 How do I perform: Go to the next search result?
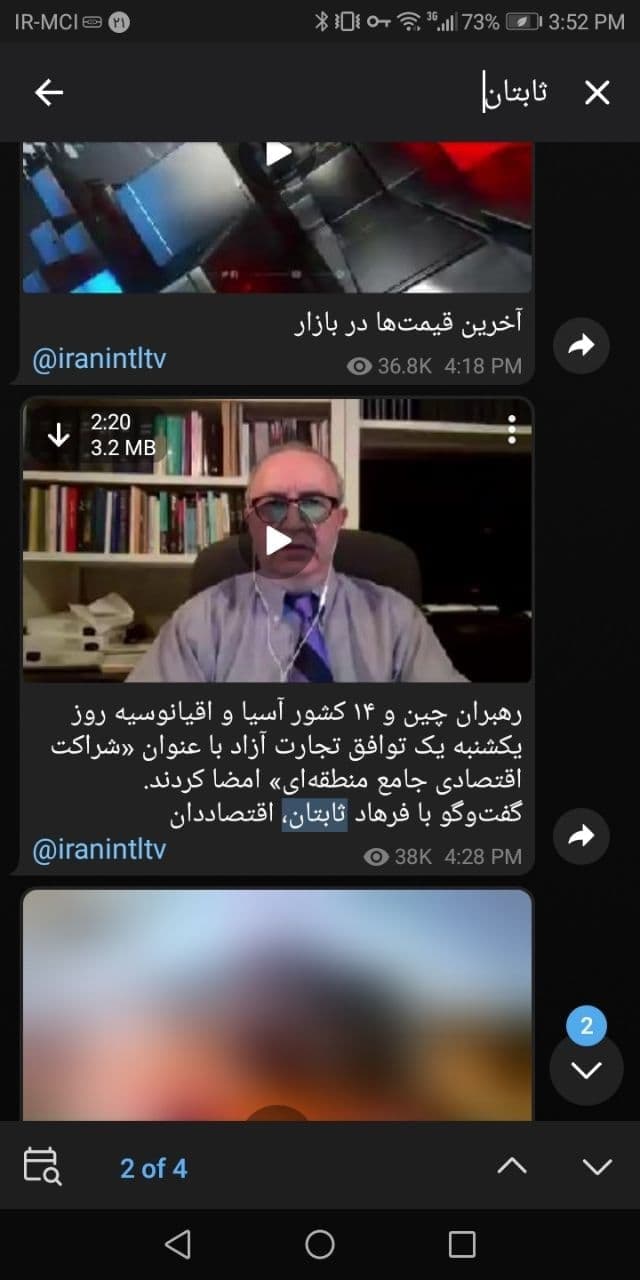[597, 1167]
